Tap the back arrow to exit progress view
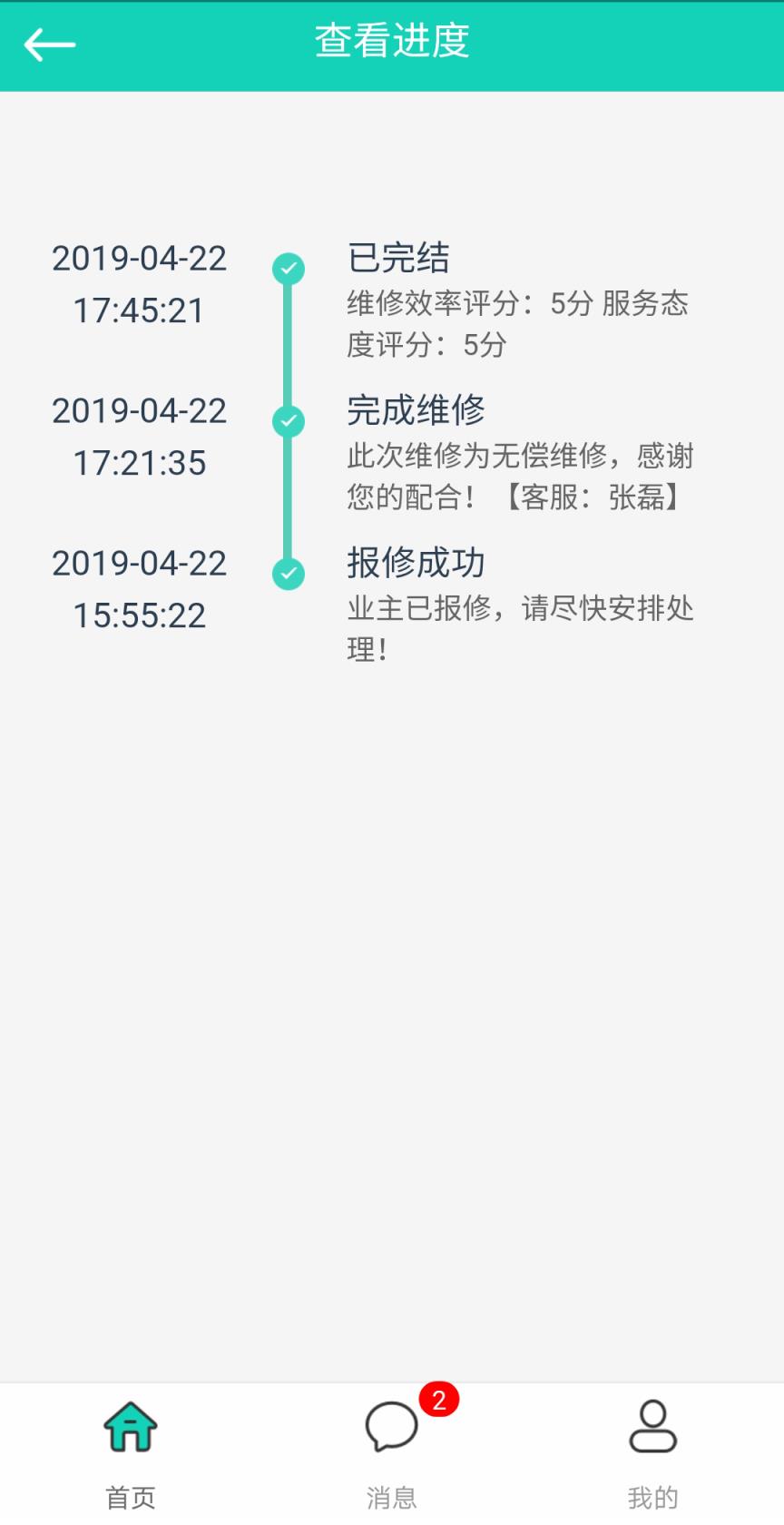This screenshot has width=784, height=1525. tap(50, 43)
